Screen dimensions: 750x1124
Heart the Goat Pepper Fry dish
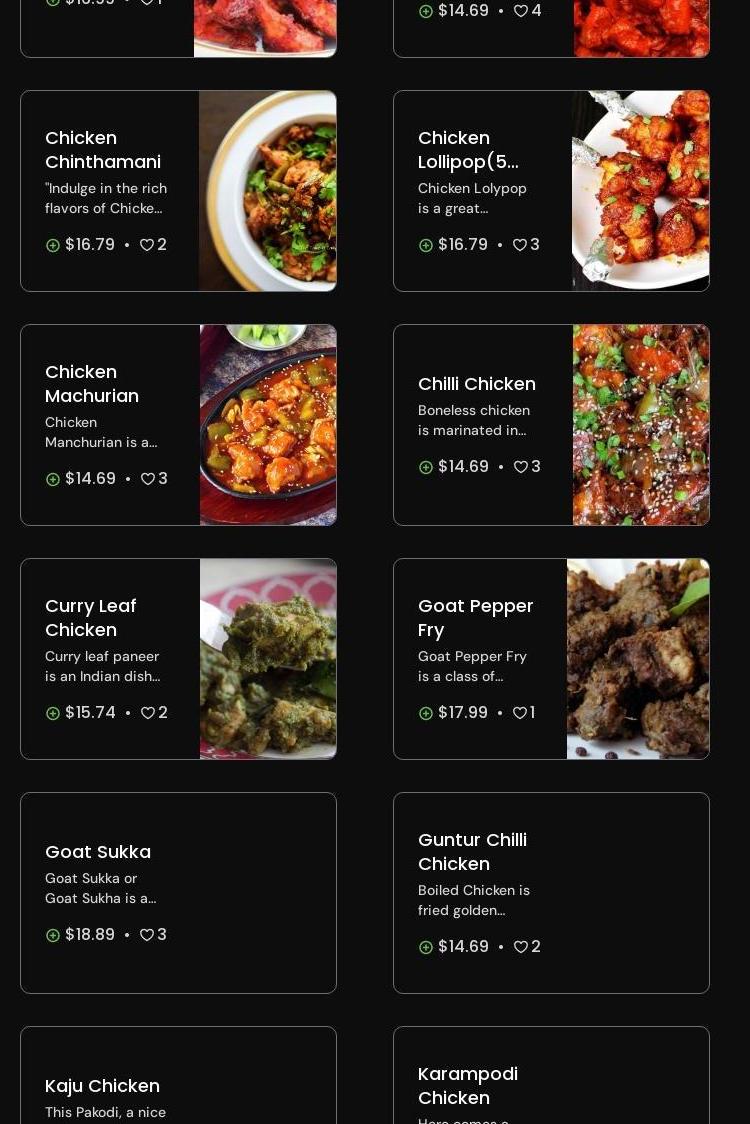coord(520,713)
